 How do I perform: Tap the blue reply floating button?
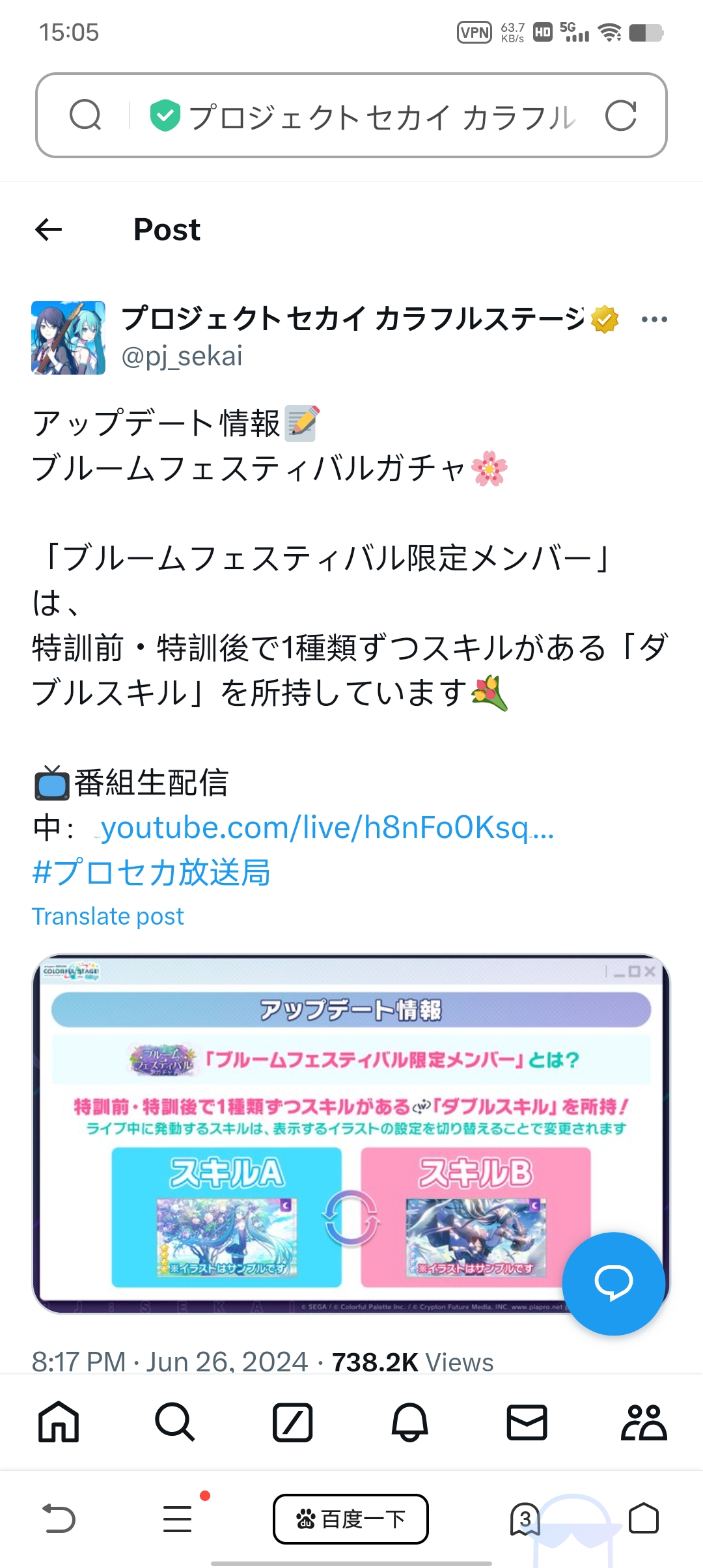(613, 1283)
